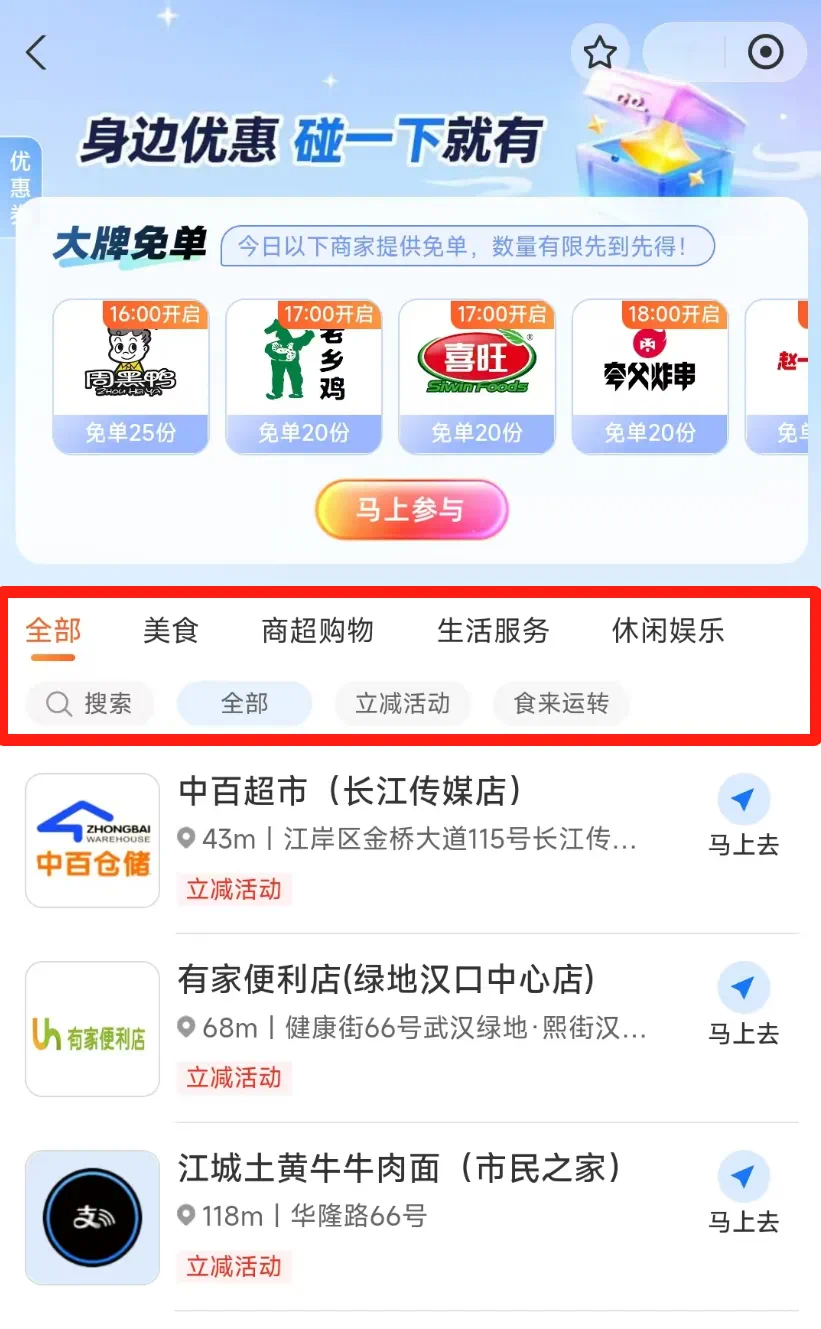This screenshot has width=821, height=1329.
Task: Open the 夸父炸串 free order card
Action: (650, 376)
